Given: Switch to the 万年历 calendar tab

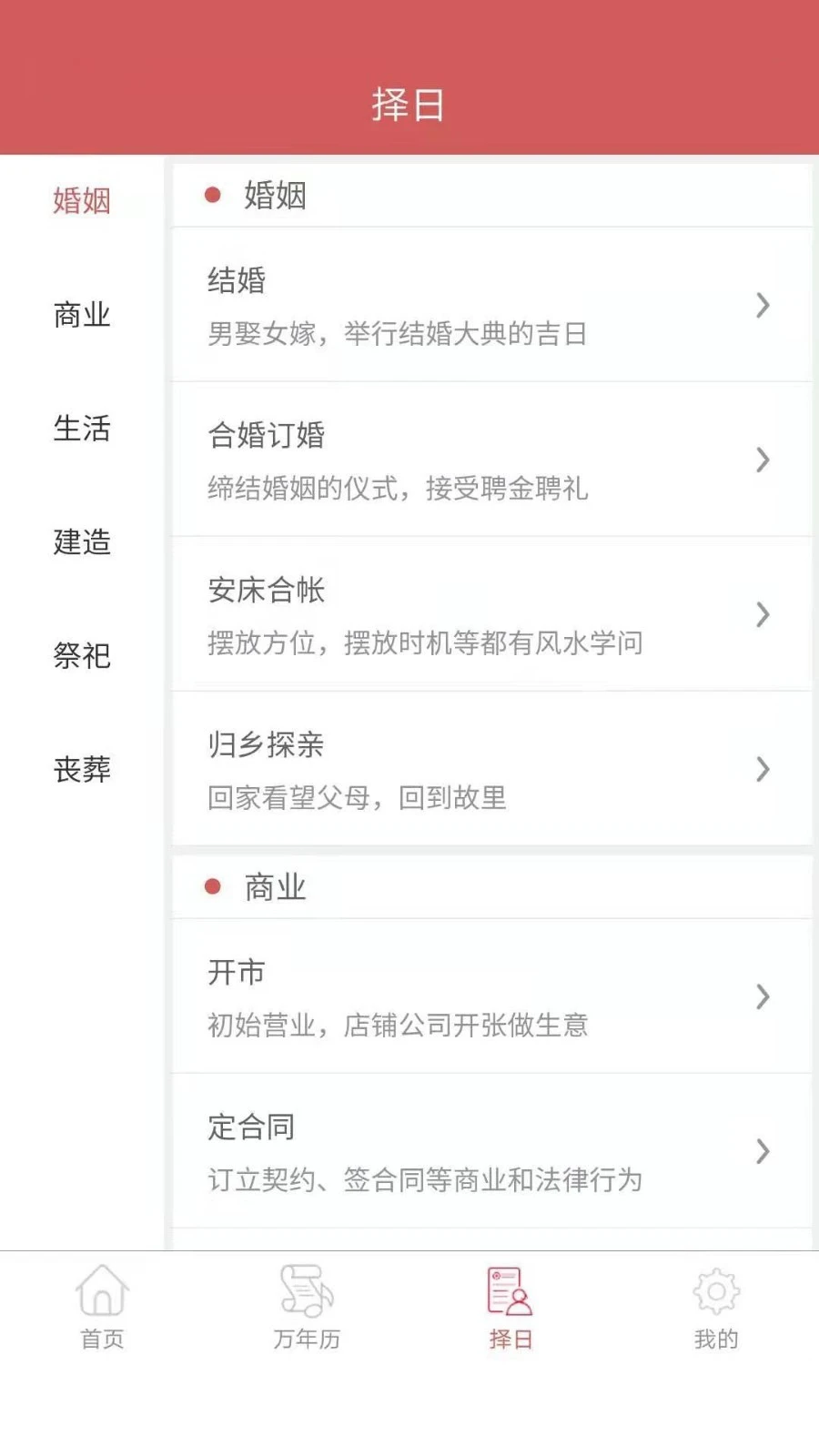Looking at the screenshot, I should coord(307,1308).
